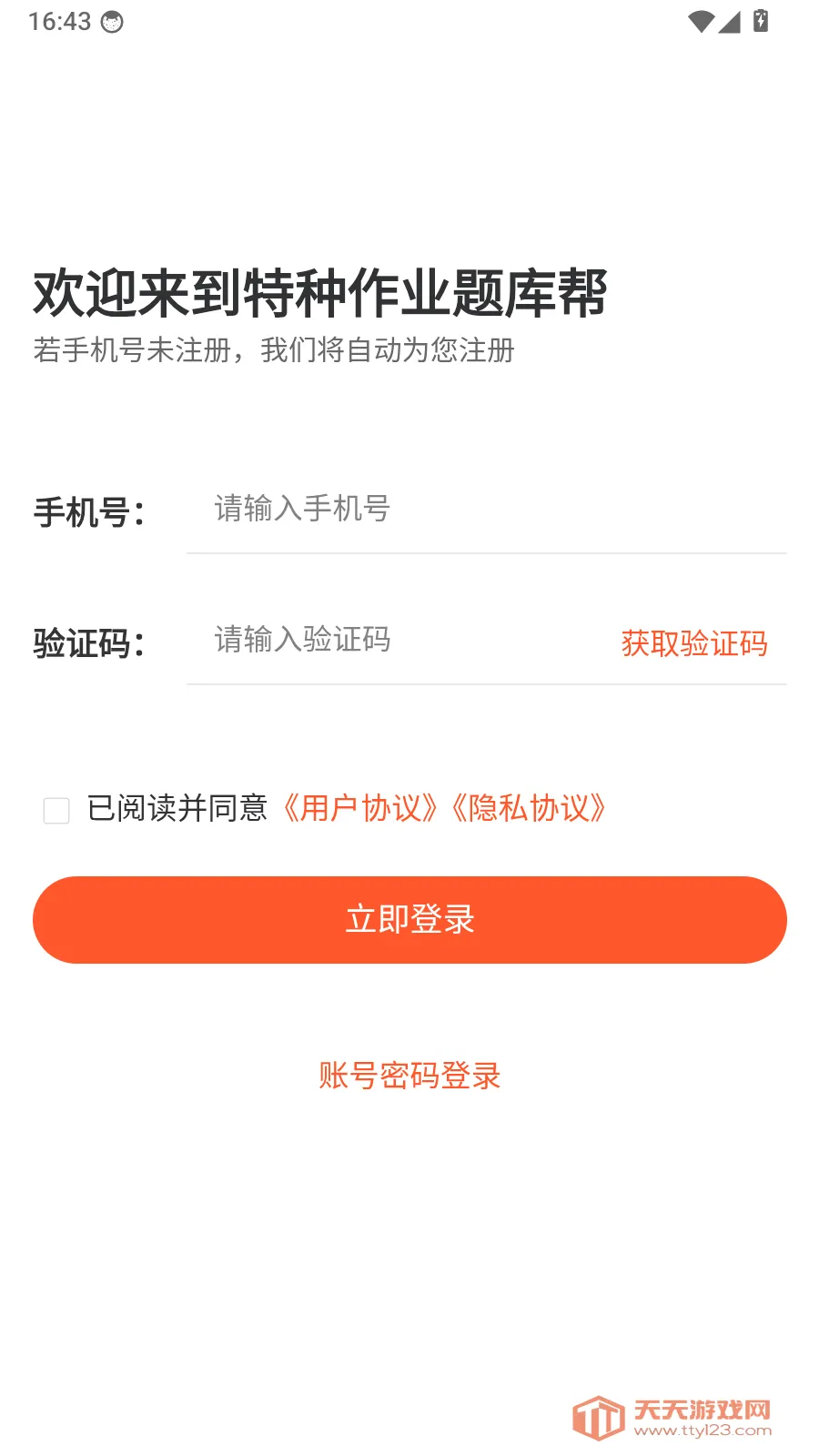
Task: Focus the verification code field
Action: (x=400, y=640)
